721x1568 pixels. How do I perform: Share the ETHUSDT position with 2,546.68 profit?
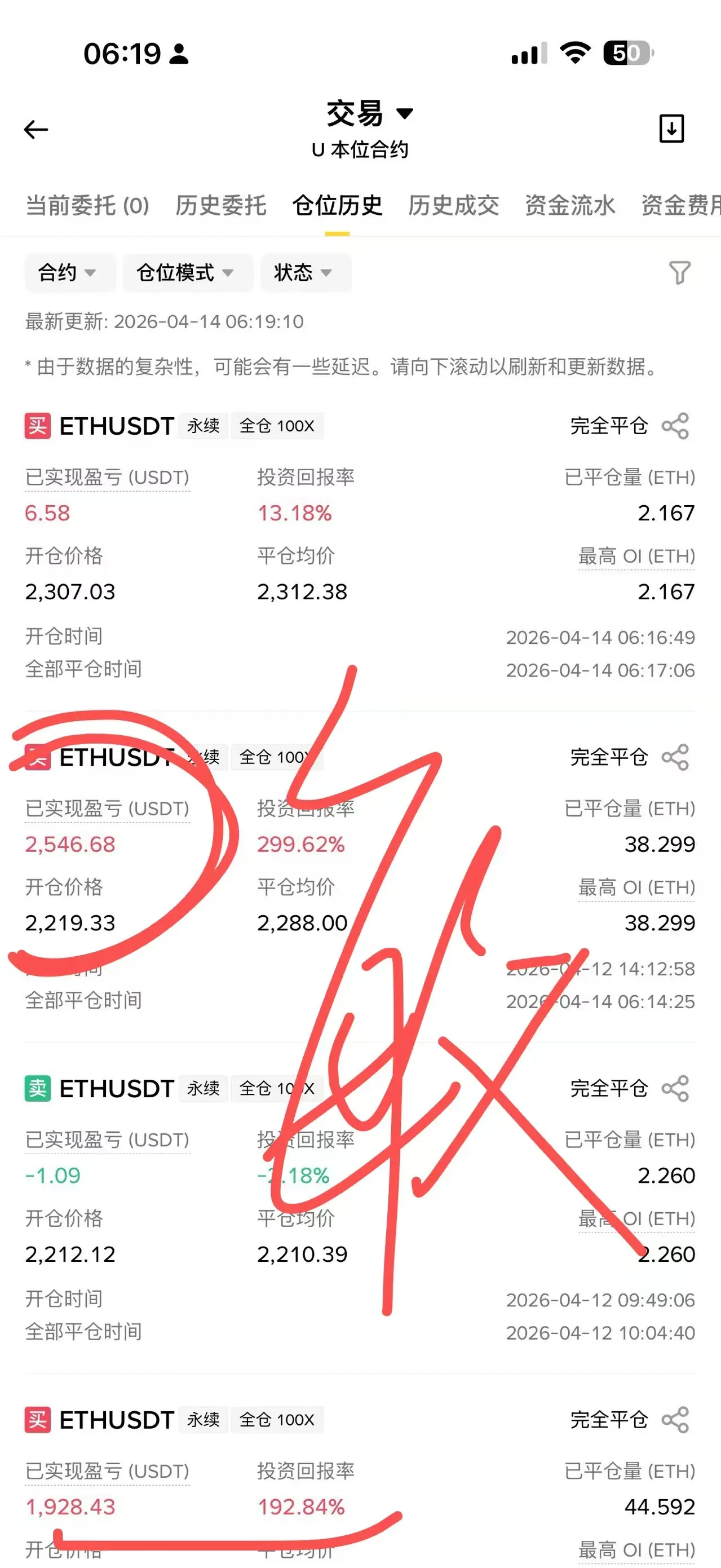pyautogui.click(x=675, y=757)
